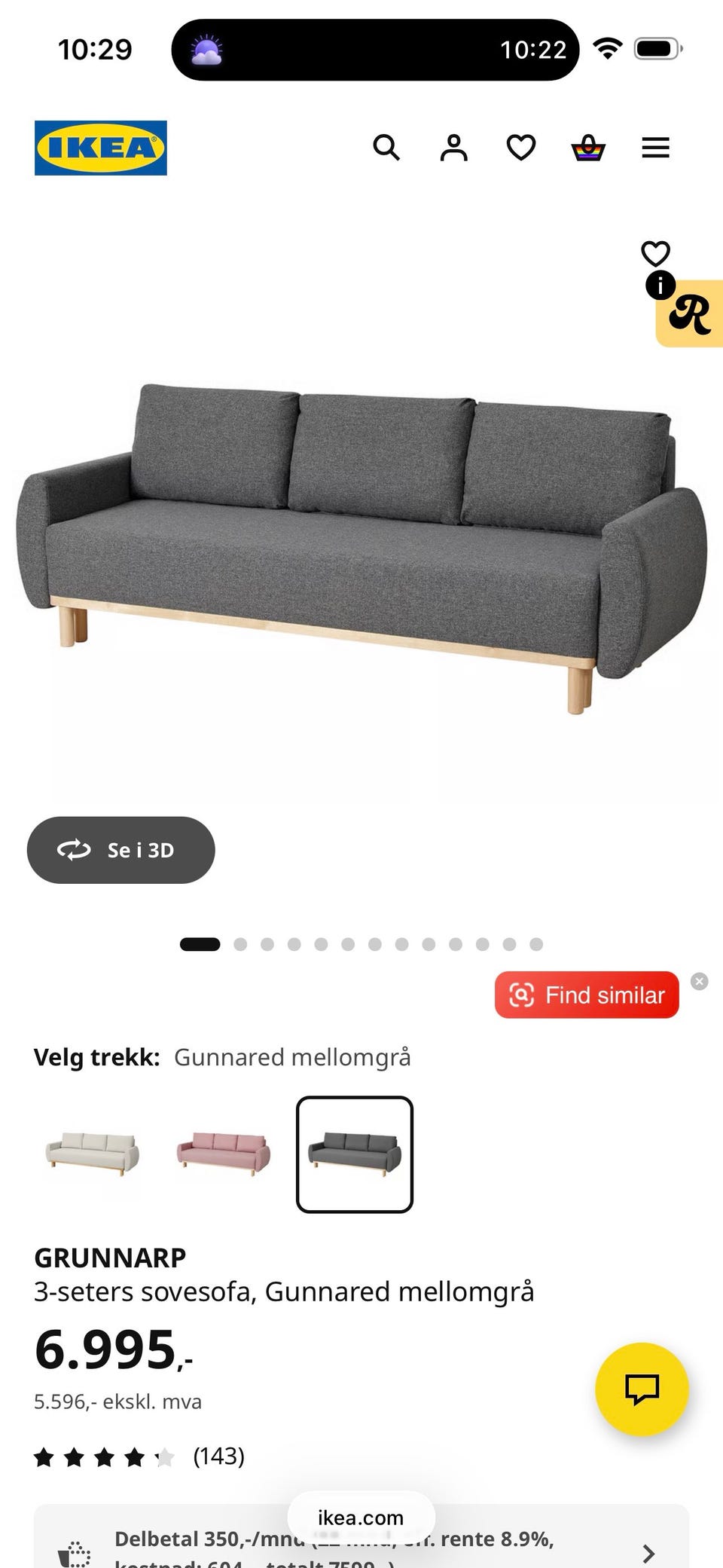Dismiss the Find similar overlay
The height and width of the screenshot is (1568, 723).
point(700,981)
